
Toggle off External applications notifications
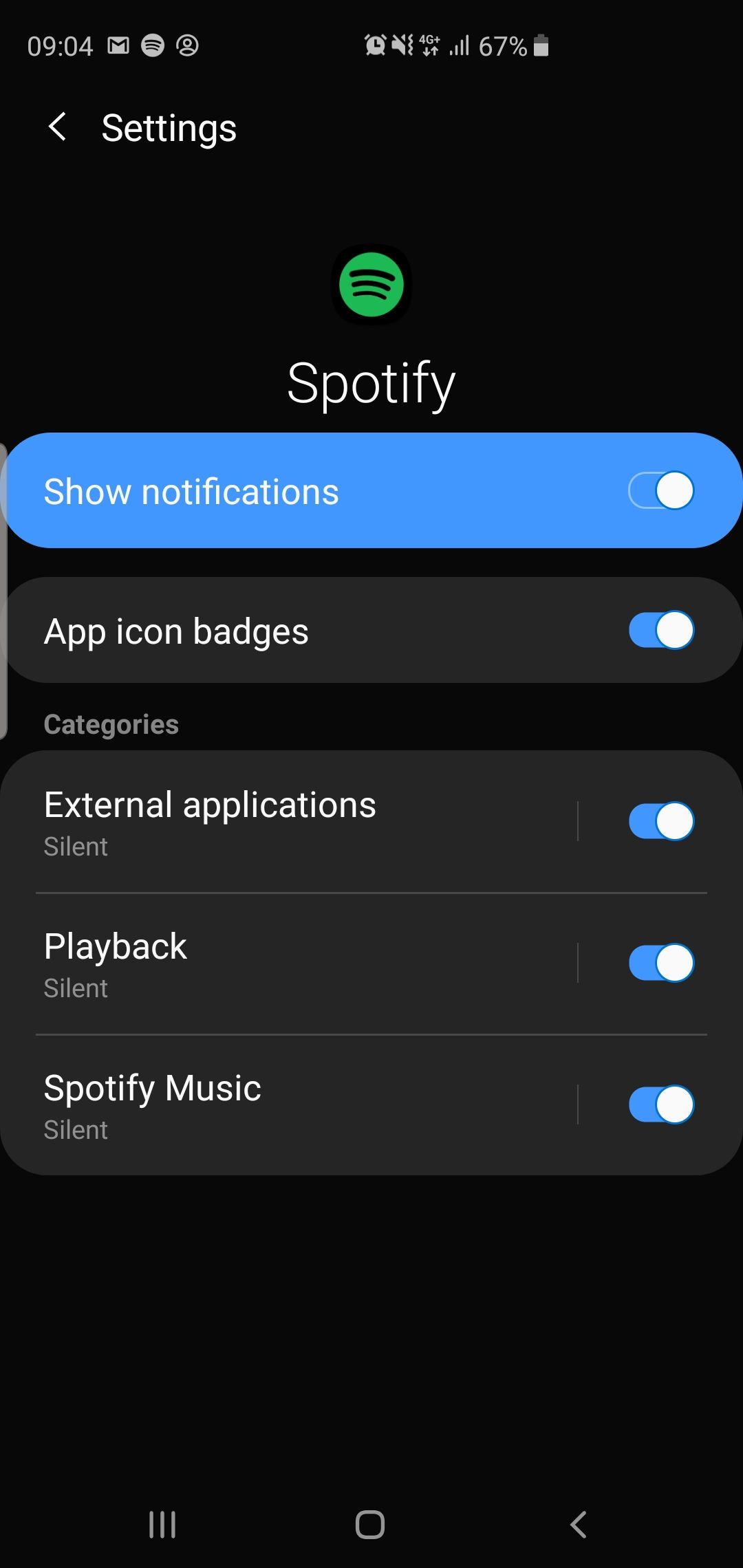(x=660, y=822)
